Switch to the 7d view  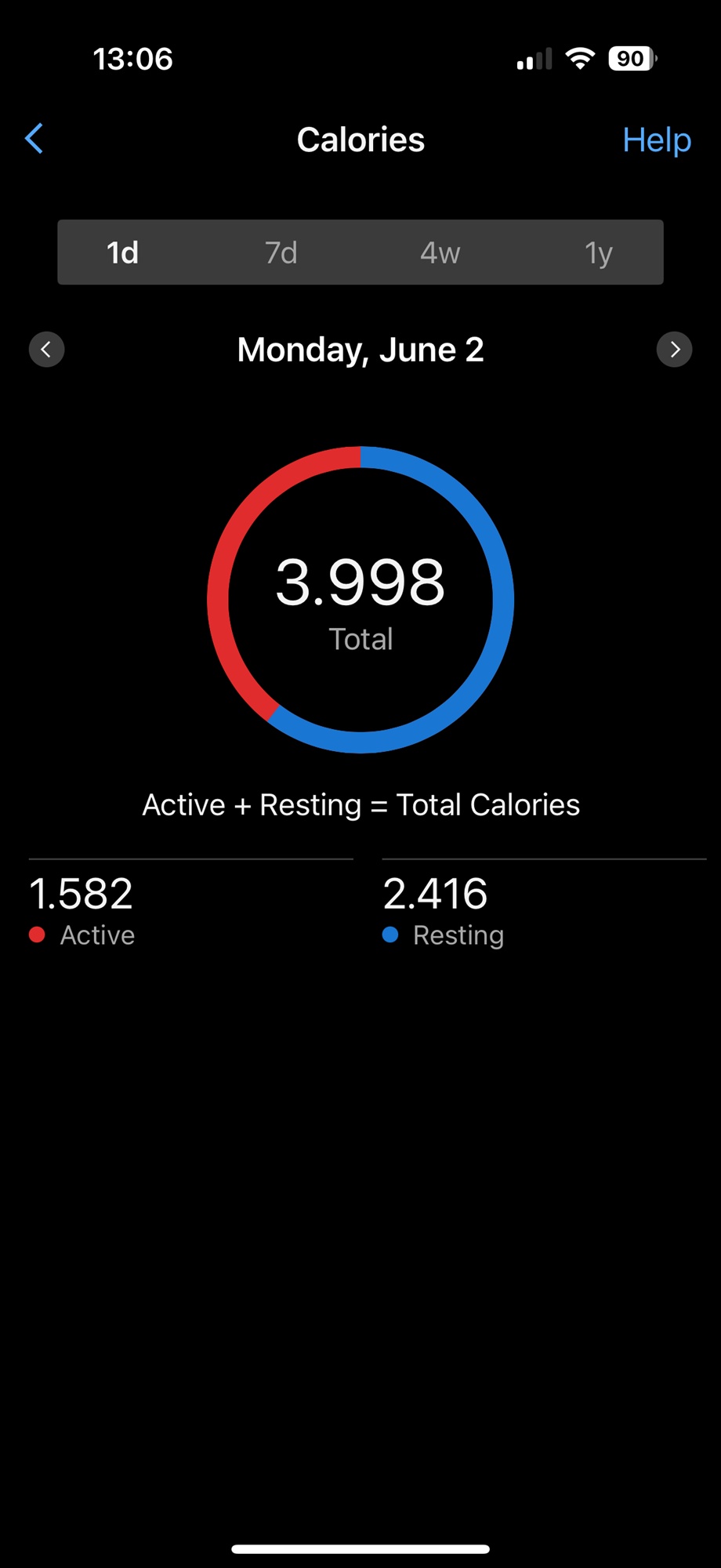pyautogui.click(x=281, y=252)
